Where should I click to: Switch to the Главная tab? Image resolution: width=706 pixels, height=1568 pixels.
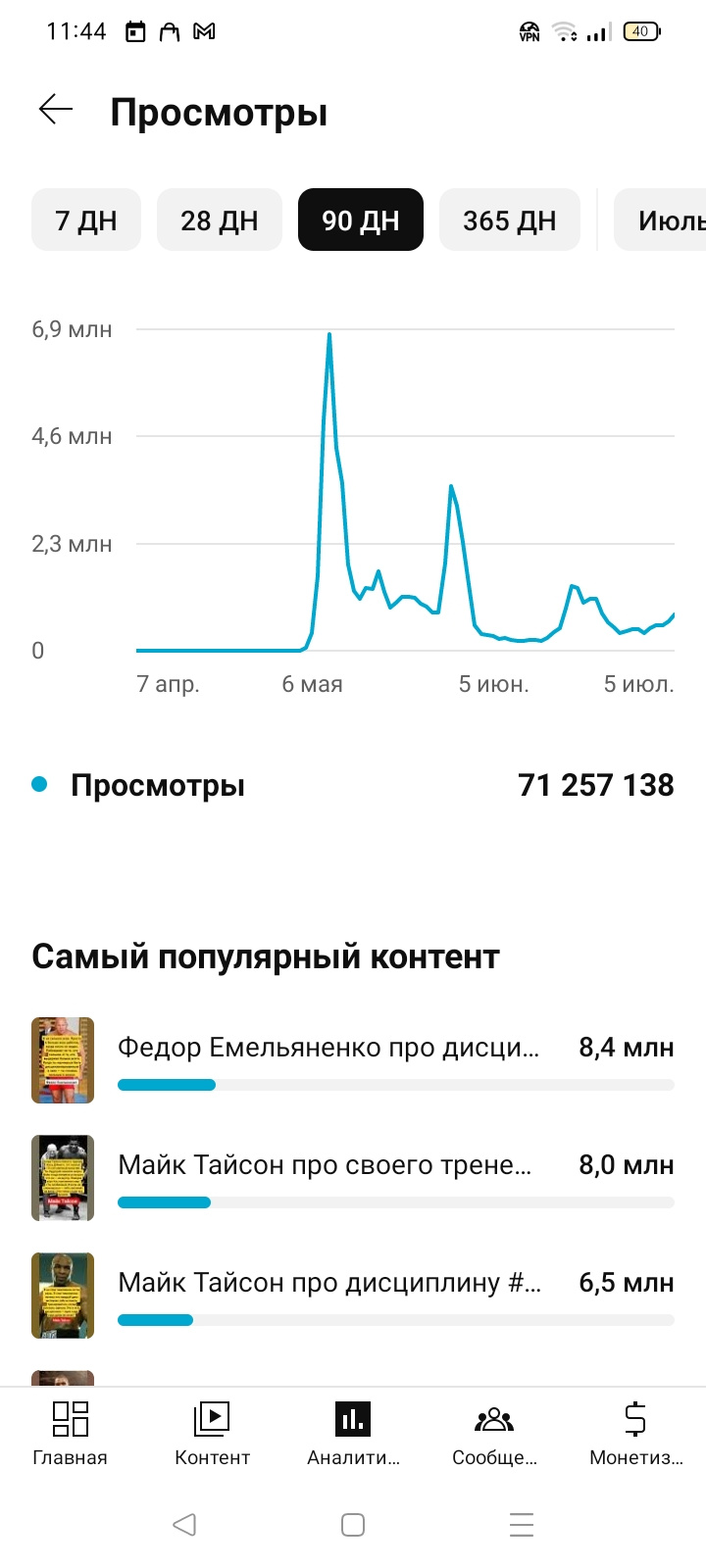pos(71,1433)
